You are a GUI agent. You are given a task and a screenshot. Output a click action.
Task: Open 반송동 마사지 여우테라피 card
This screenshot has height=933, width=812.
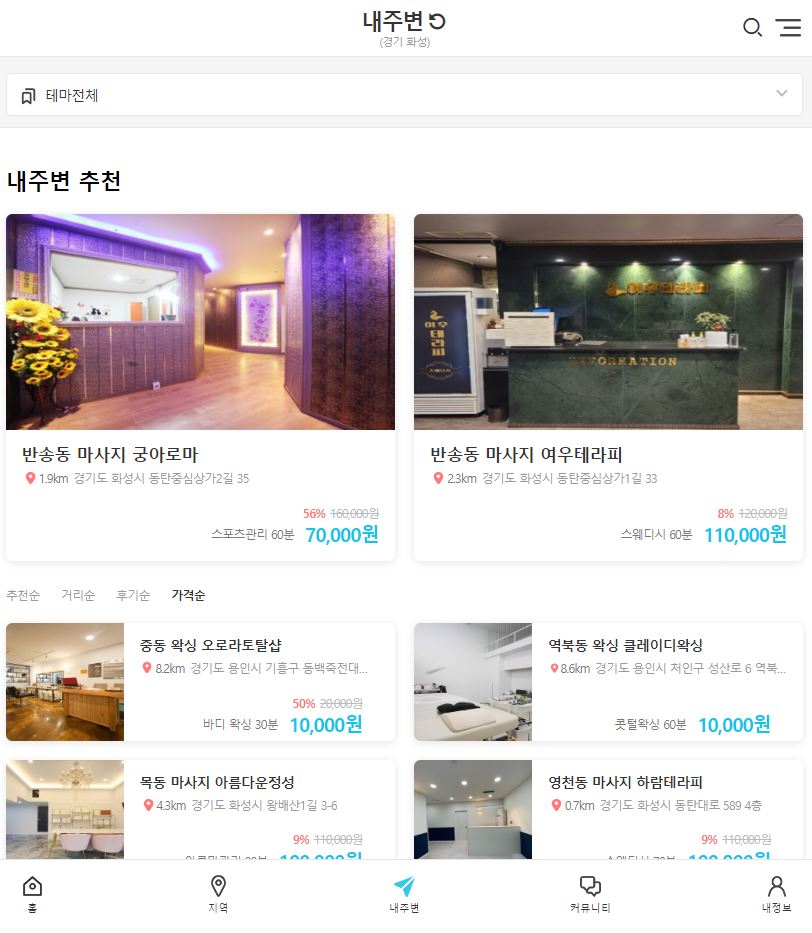tap(608, 387)
